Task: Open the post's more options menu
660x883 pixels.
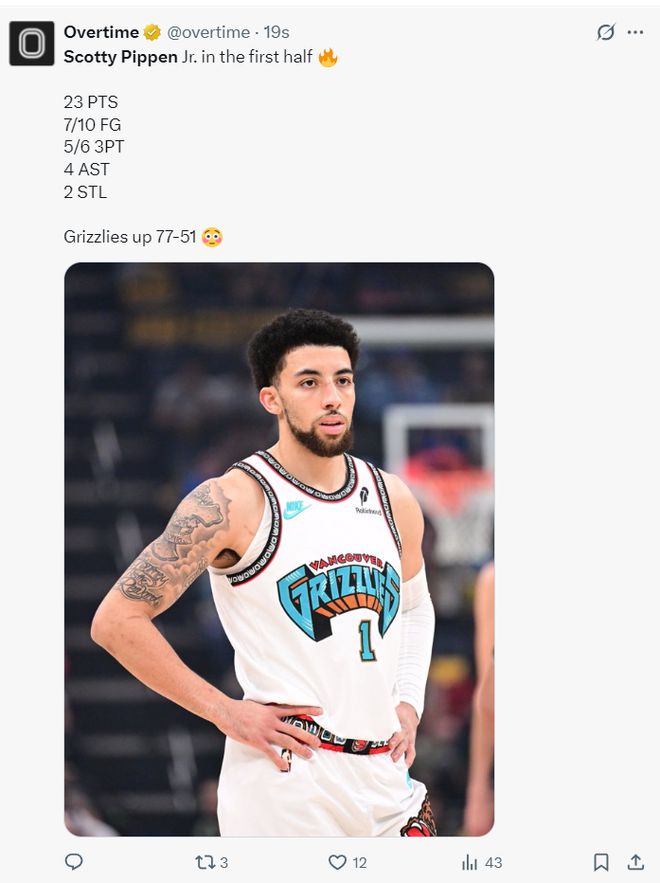Action: tap(635, 32)
